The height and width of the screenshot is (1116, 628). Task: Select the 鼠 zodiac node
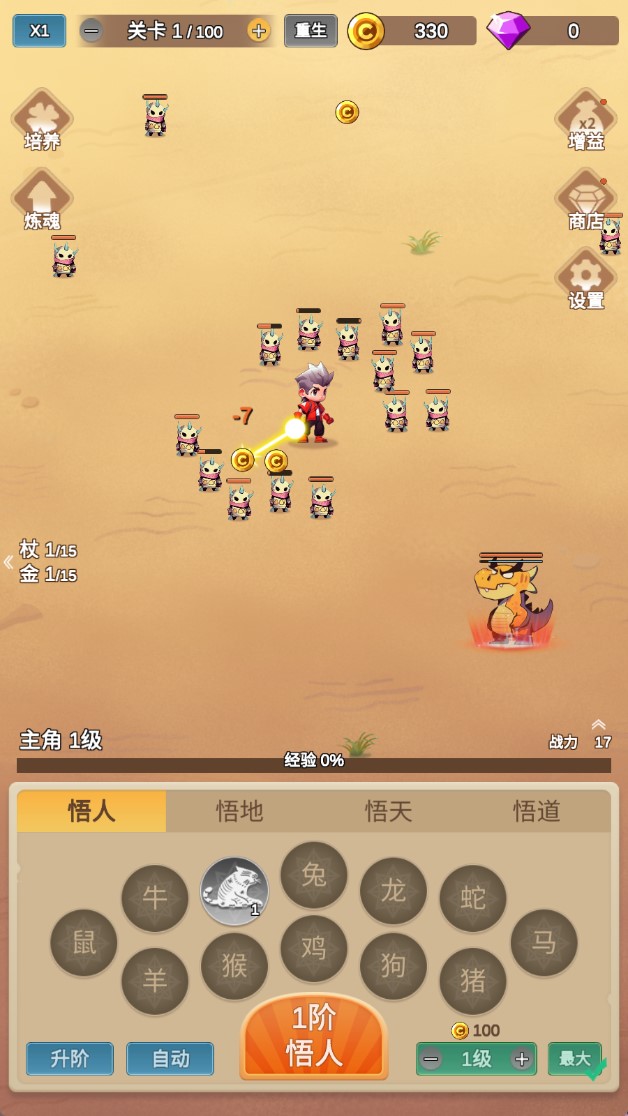84,942
